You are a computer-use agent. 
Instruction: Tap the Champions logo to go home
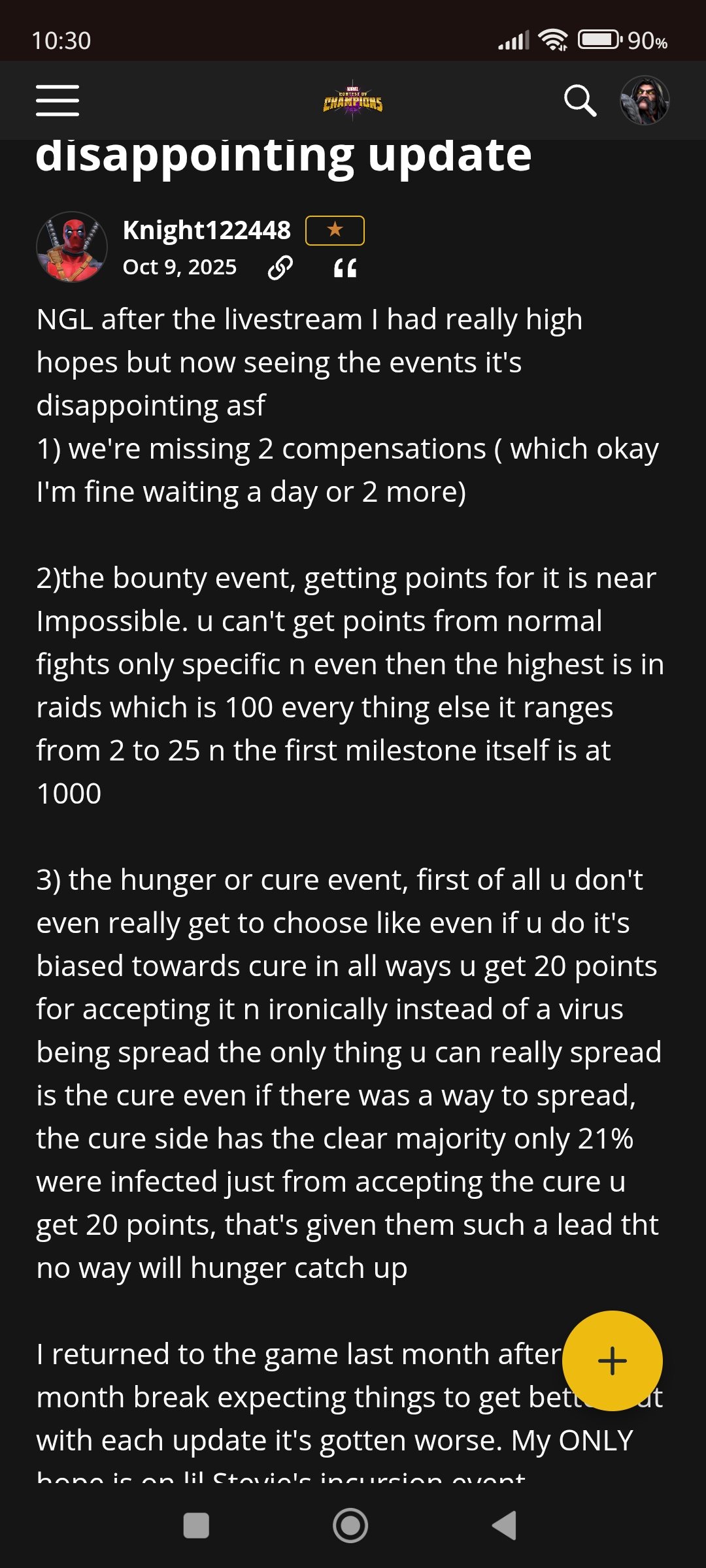pos(353,102)
